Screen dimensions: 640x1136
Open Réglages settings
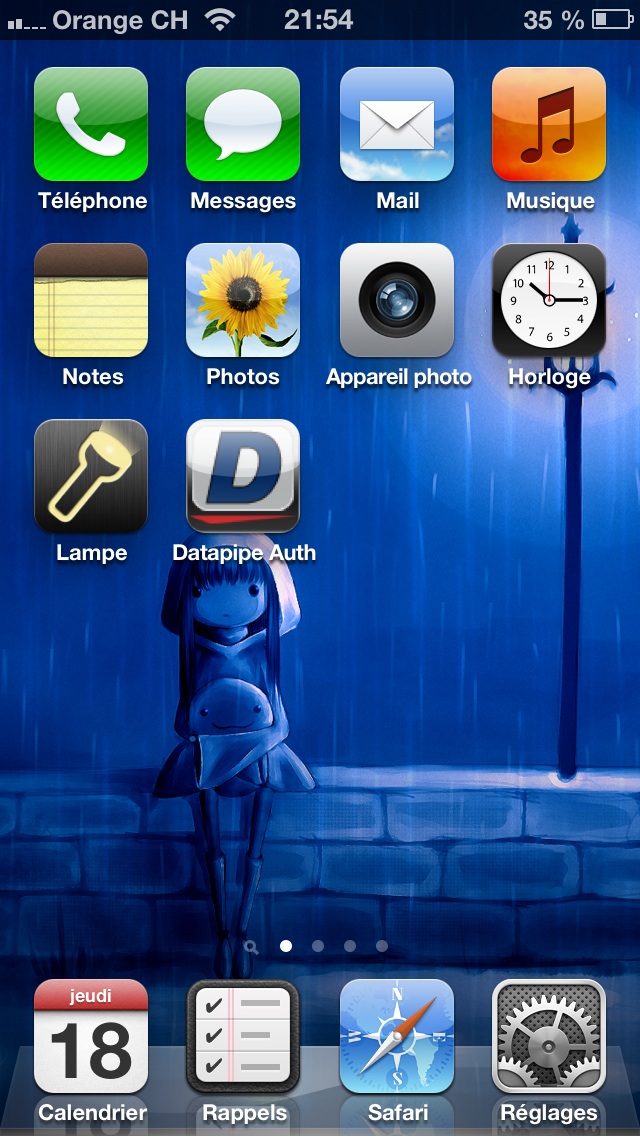(549, 1036)
